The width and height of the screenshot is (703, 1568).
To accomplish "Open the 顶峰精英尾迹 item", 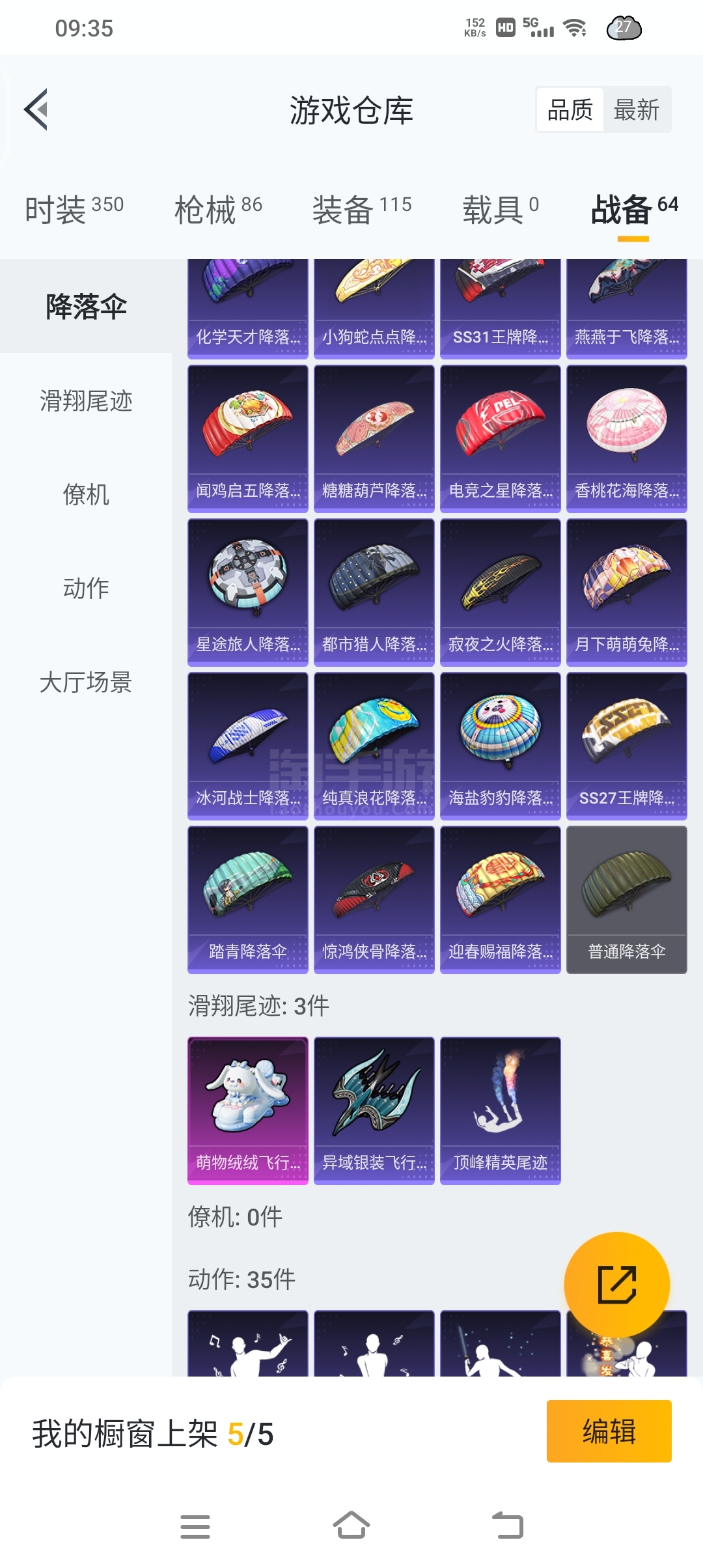I will pos(501,1111).
